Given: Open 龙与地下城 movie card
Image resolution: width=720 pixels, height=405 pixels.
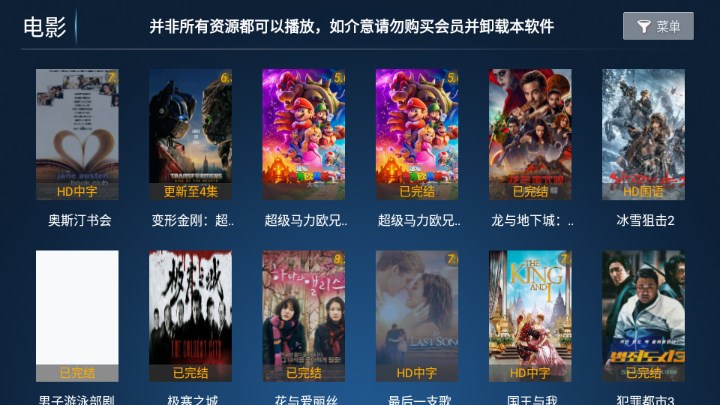Looking at the screenshot, I should 530,135.
